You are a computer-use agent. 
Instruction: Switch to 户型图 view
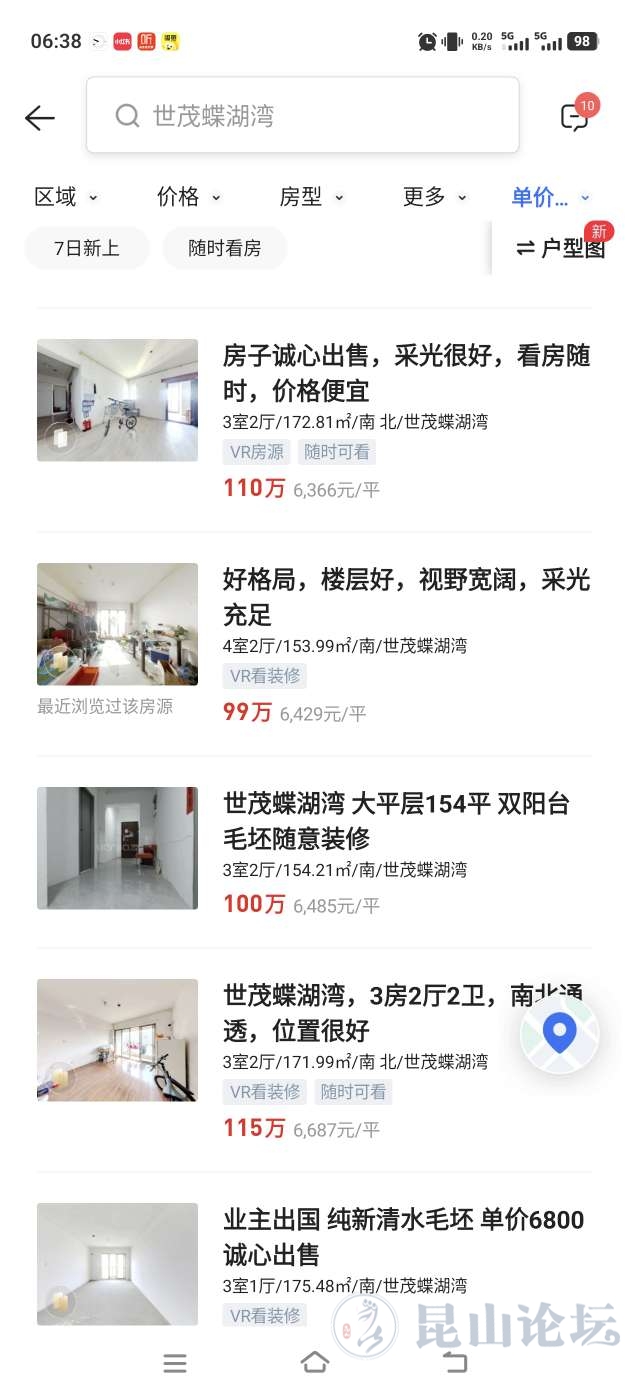click(x=560, y=248)
